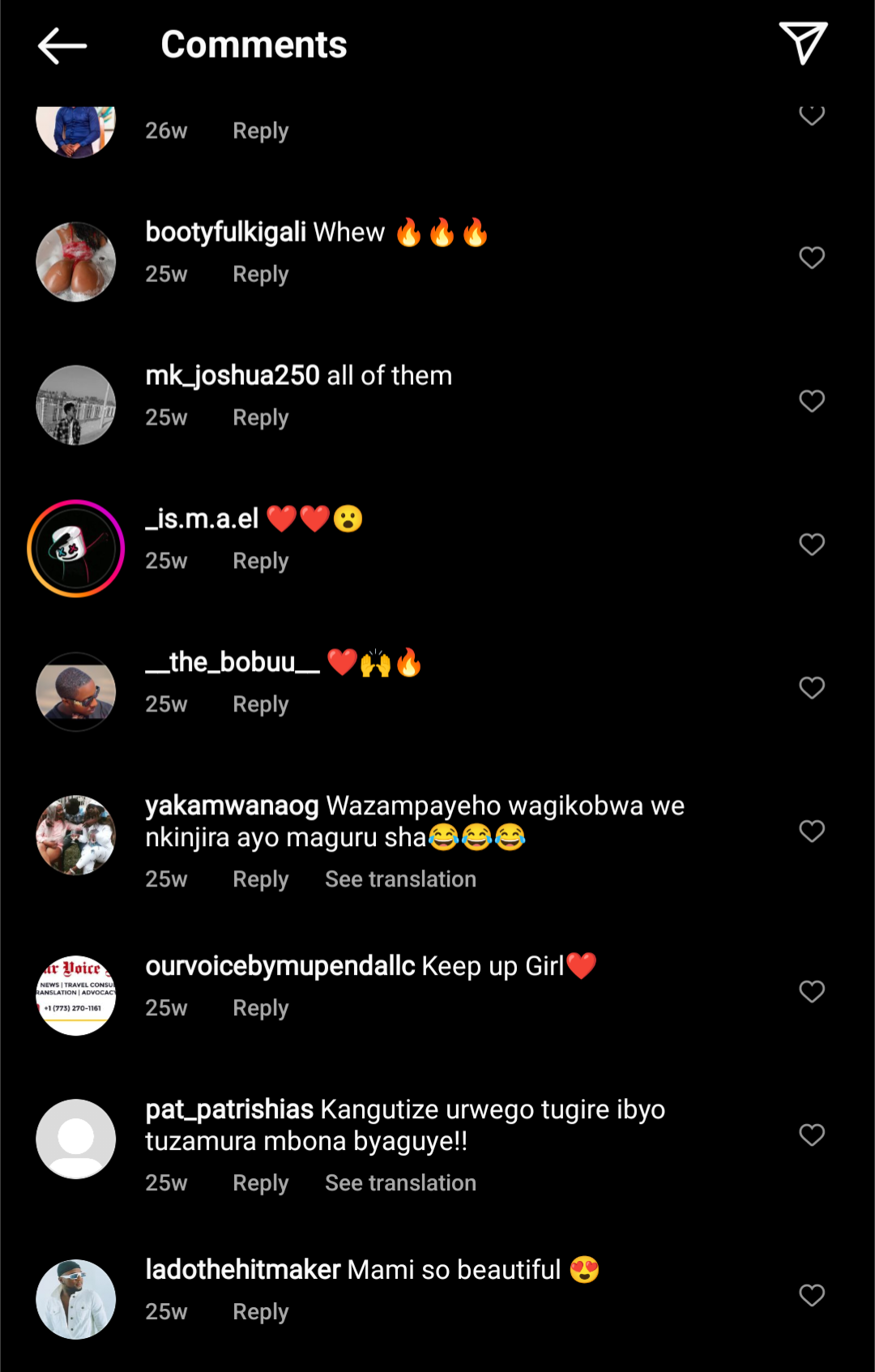Like mk_joshua250's comment

click(811, 401)
